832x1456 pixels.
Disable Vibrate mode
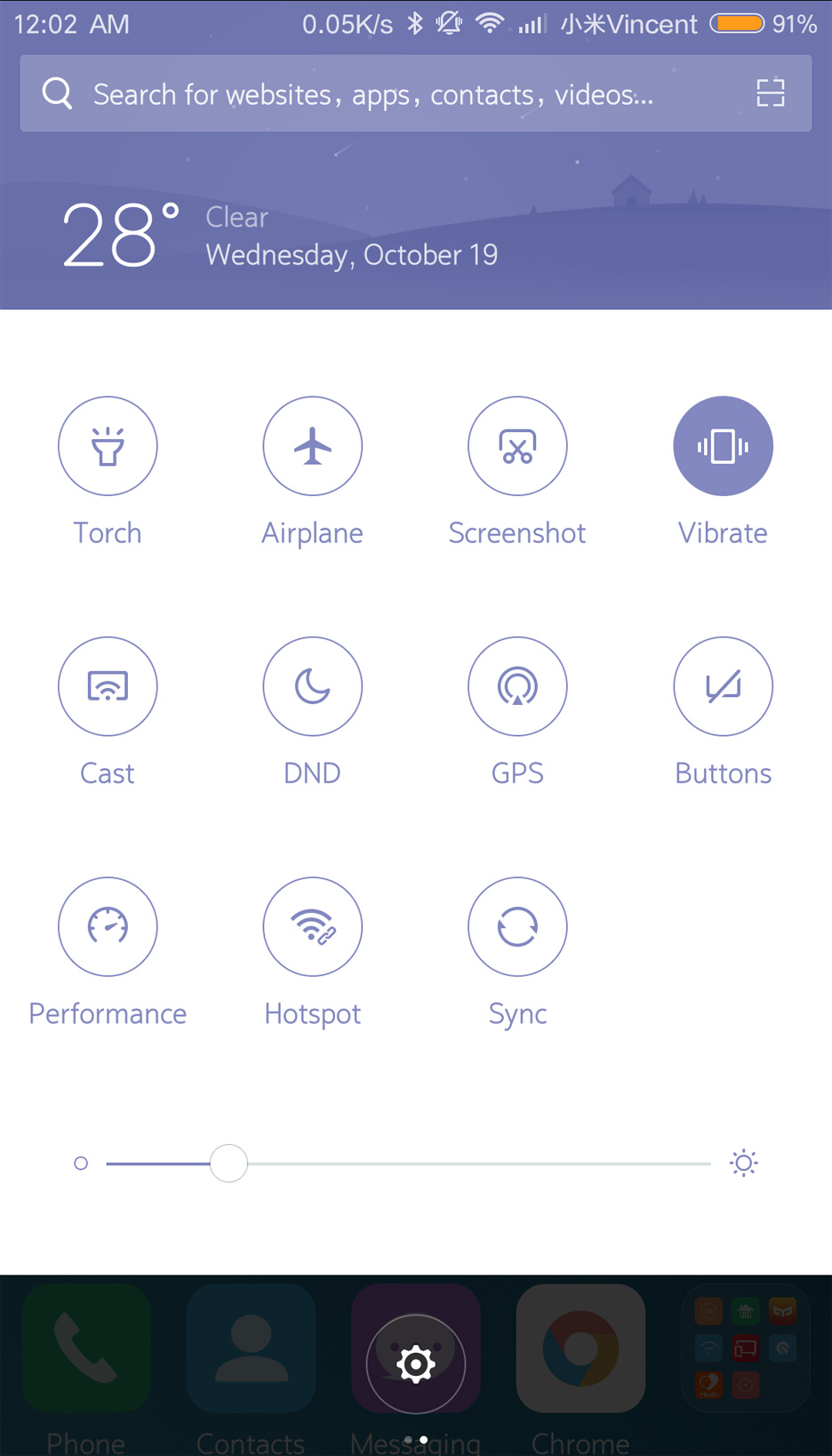(723, 446)
